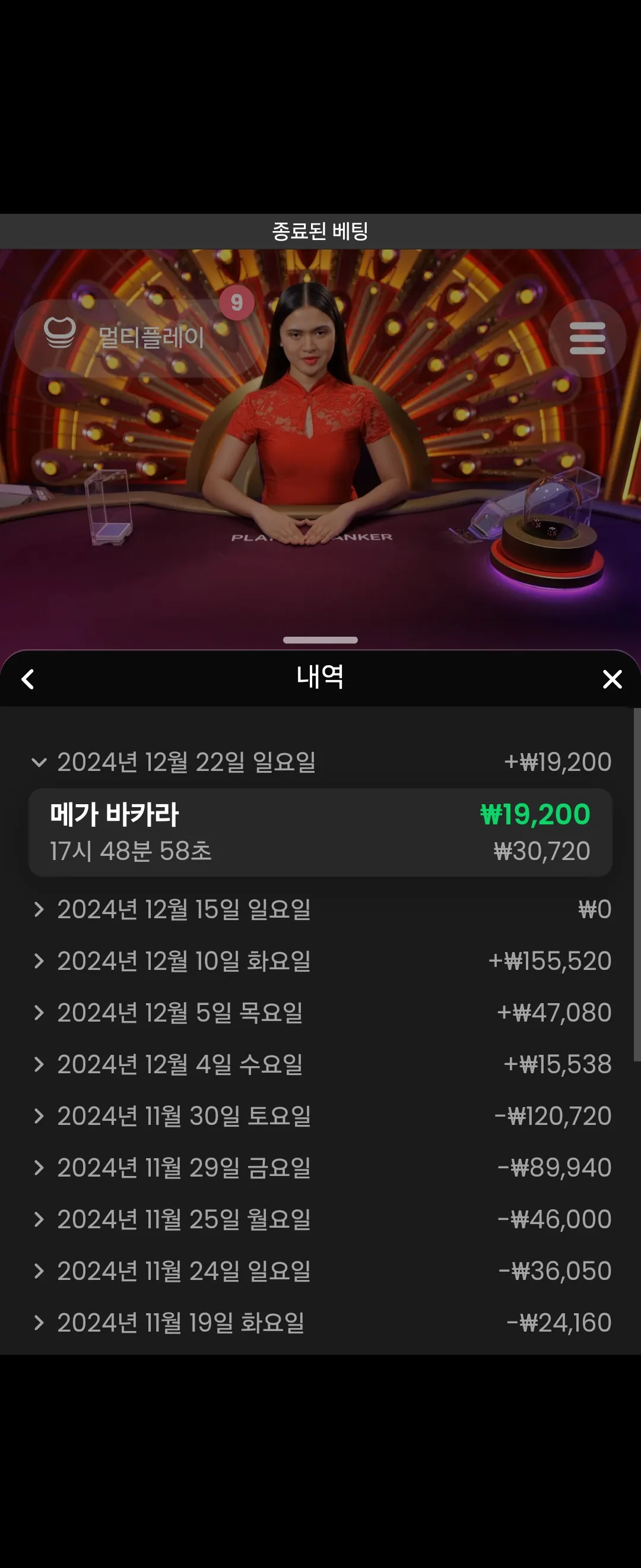This screenshot has height=1568, width=641.
Task: Open the 메가 바카라 17시 48분 58초 record
Action: coord(320,832)
